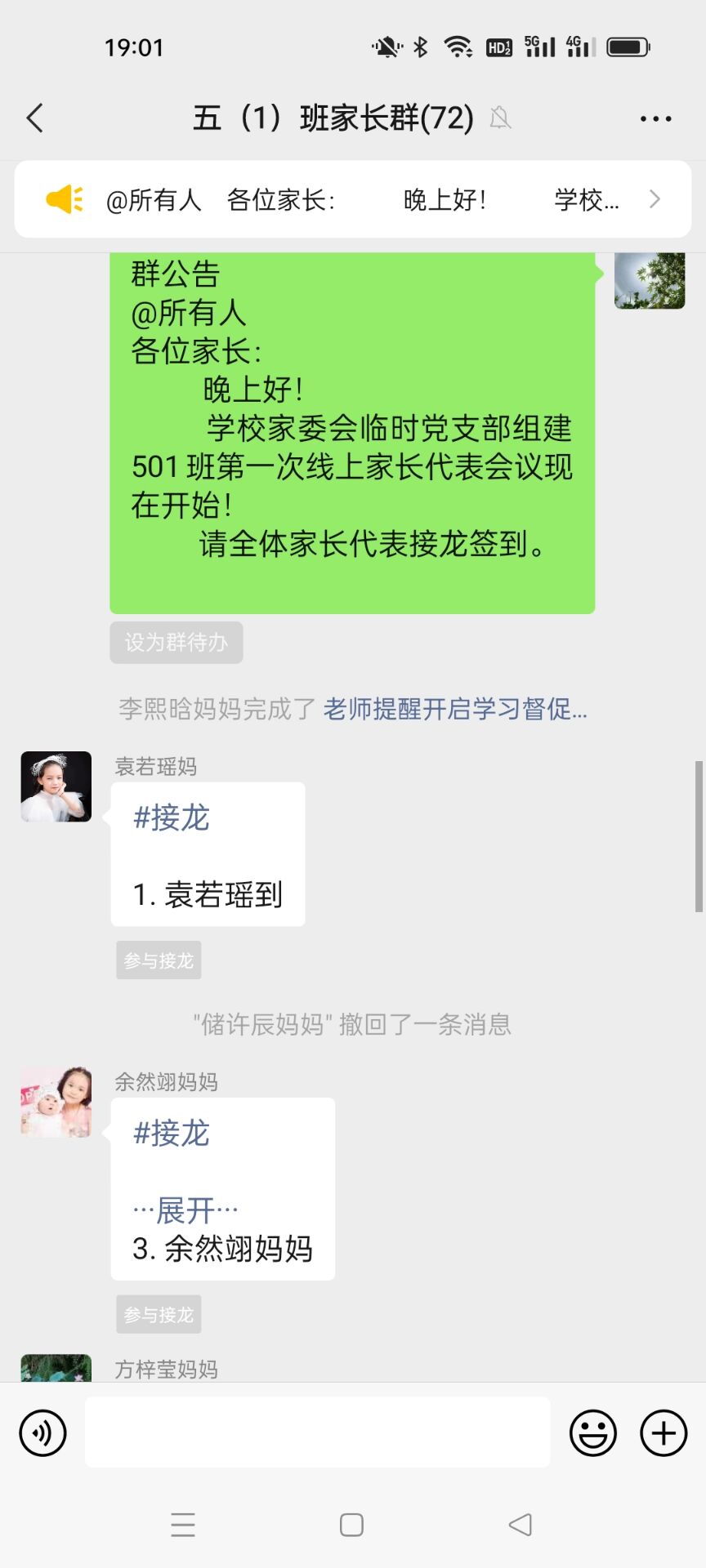Switch to voice message input
This screenshot has height=1568, width=706.
pyautogui.click(x=42, y=1432)
